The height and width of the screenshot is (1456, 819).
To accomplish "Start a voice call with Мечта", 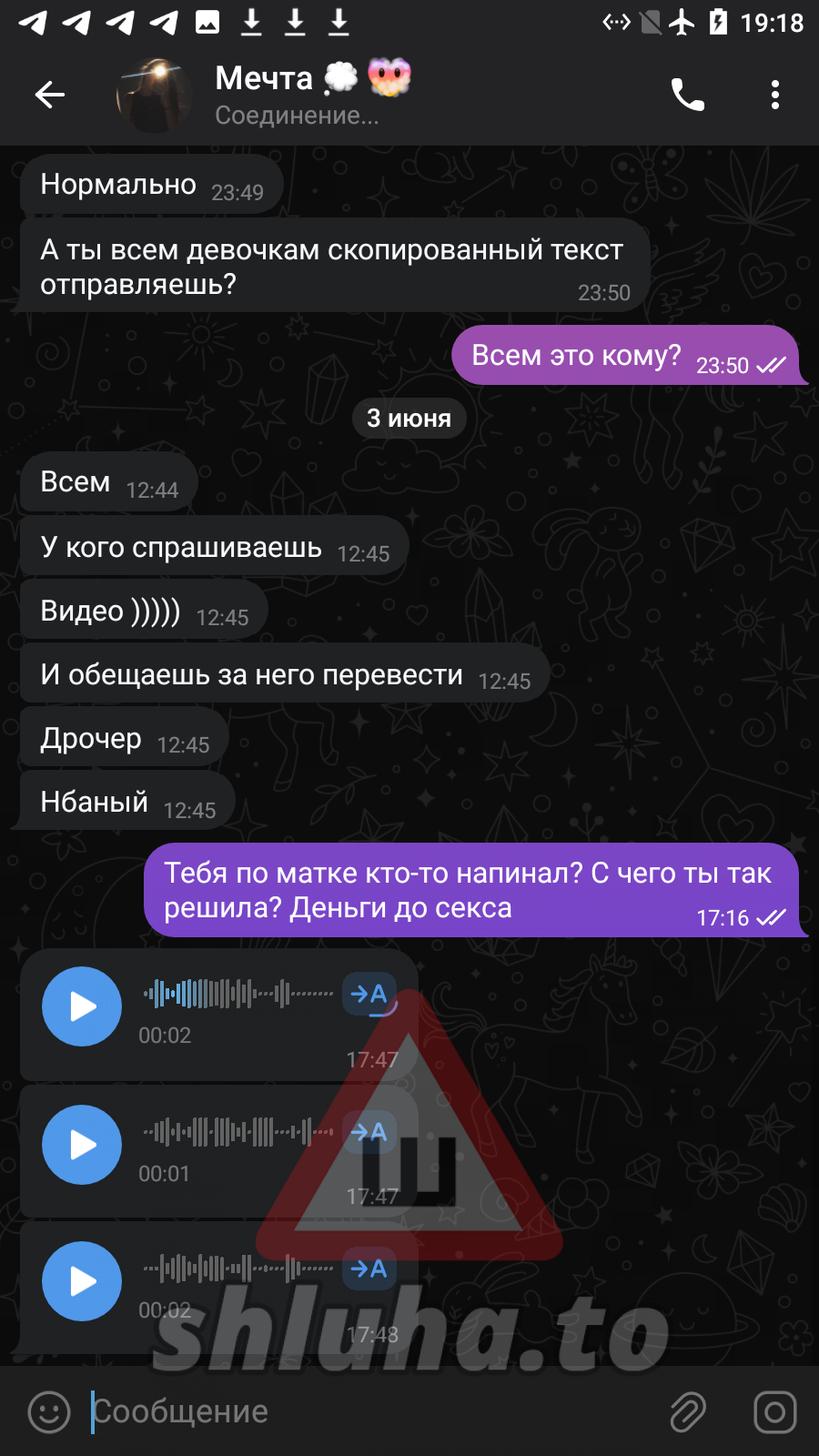I will pyautogui.click(x=688, y=95).
